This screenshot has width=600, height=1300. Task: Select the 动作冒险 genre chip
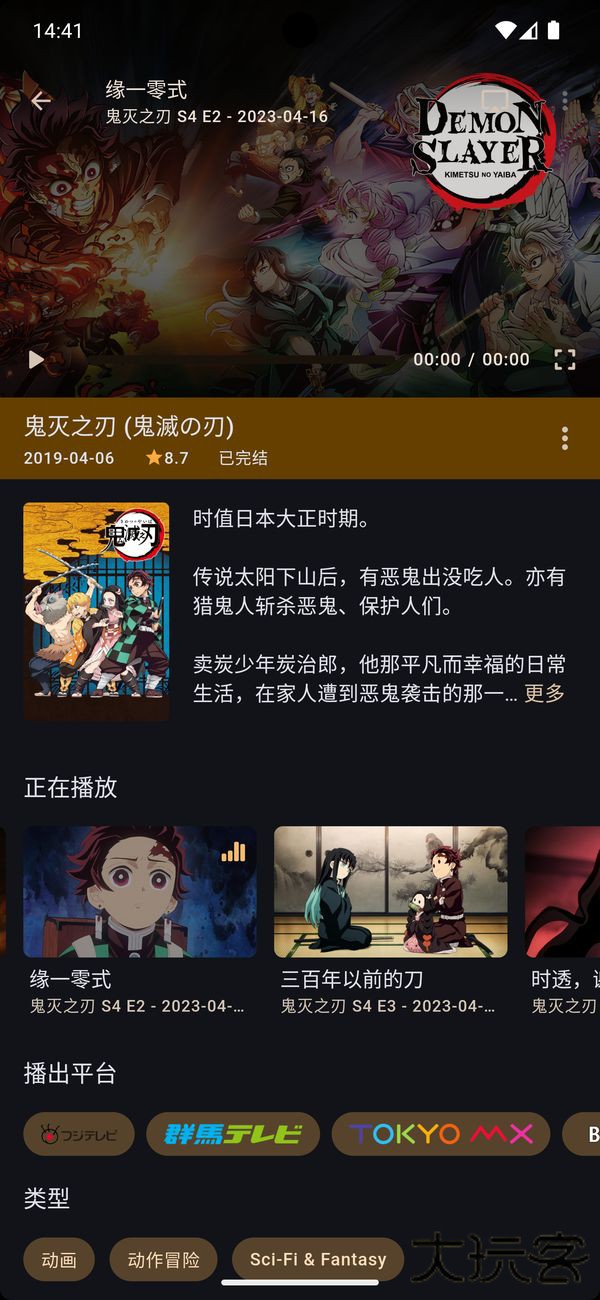click(x=163, y=1260)
